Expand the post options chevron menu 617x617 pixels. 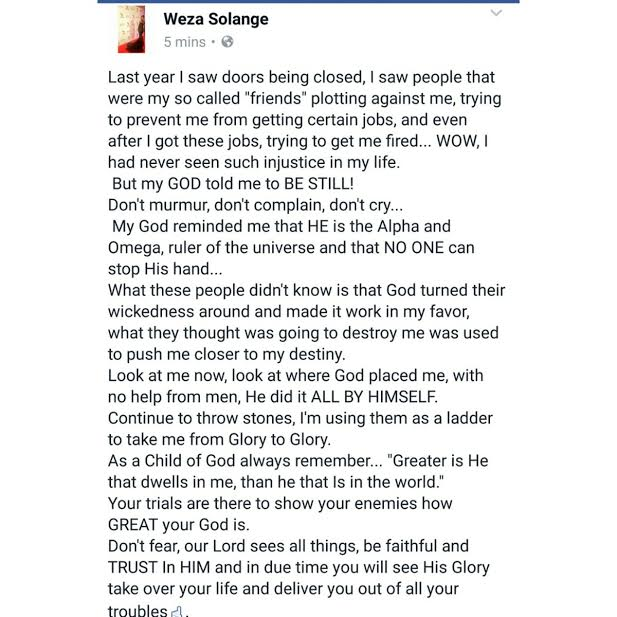pyautogui.click(x=497, y=14)
